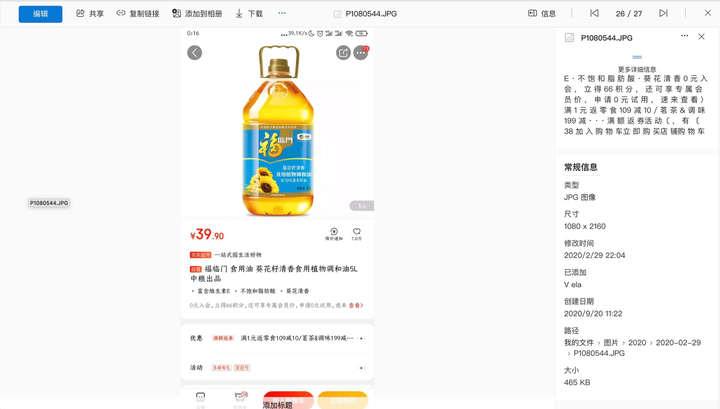Open the 图片 folder in the path

pyautogui.click(x=611, y=343)
